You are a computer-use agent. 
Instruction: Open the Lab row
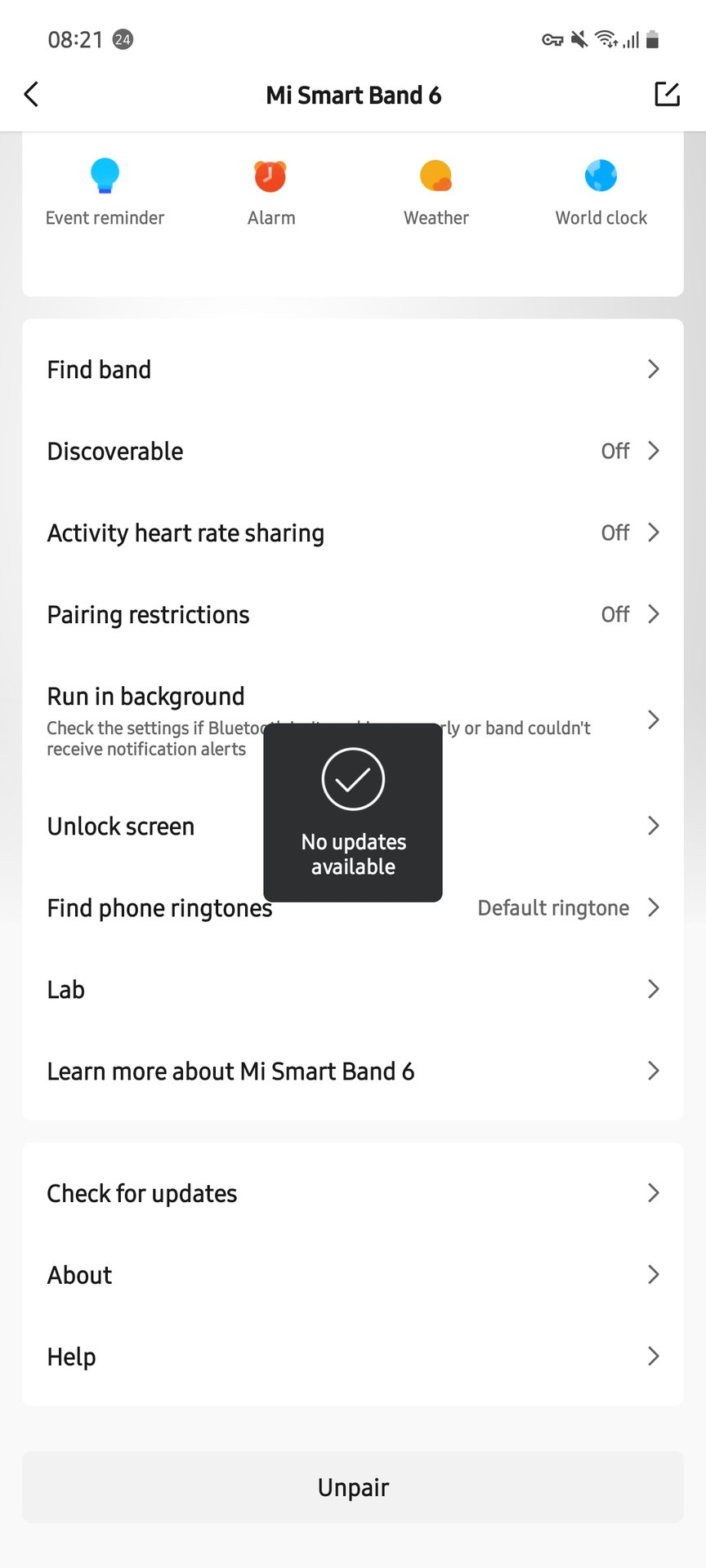[x=353, y=990]
